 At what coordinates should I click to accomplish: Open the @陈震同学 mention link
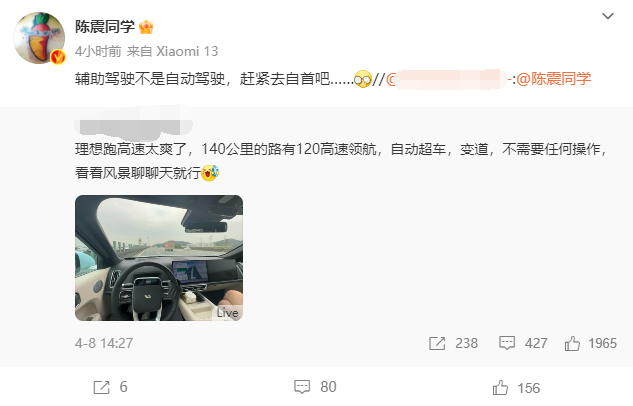coord(554,79)
